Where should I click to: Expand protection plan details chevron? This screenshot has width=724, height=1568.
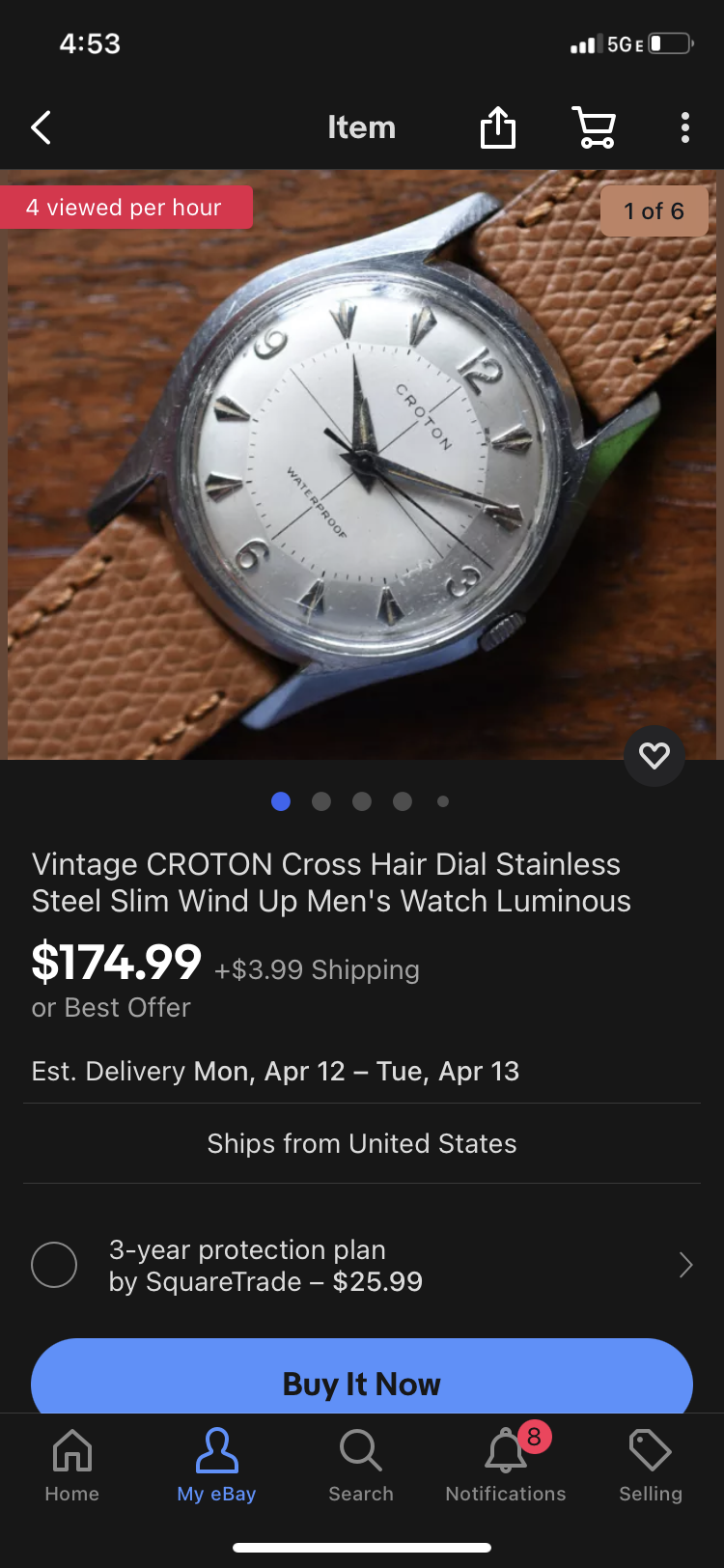click(685, 1265)
